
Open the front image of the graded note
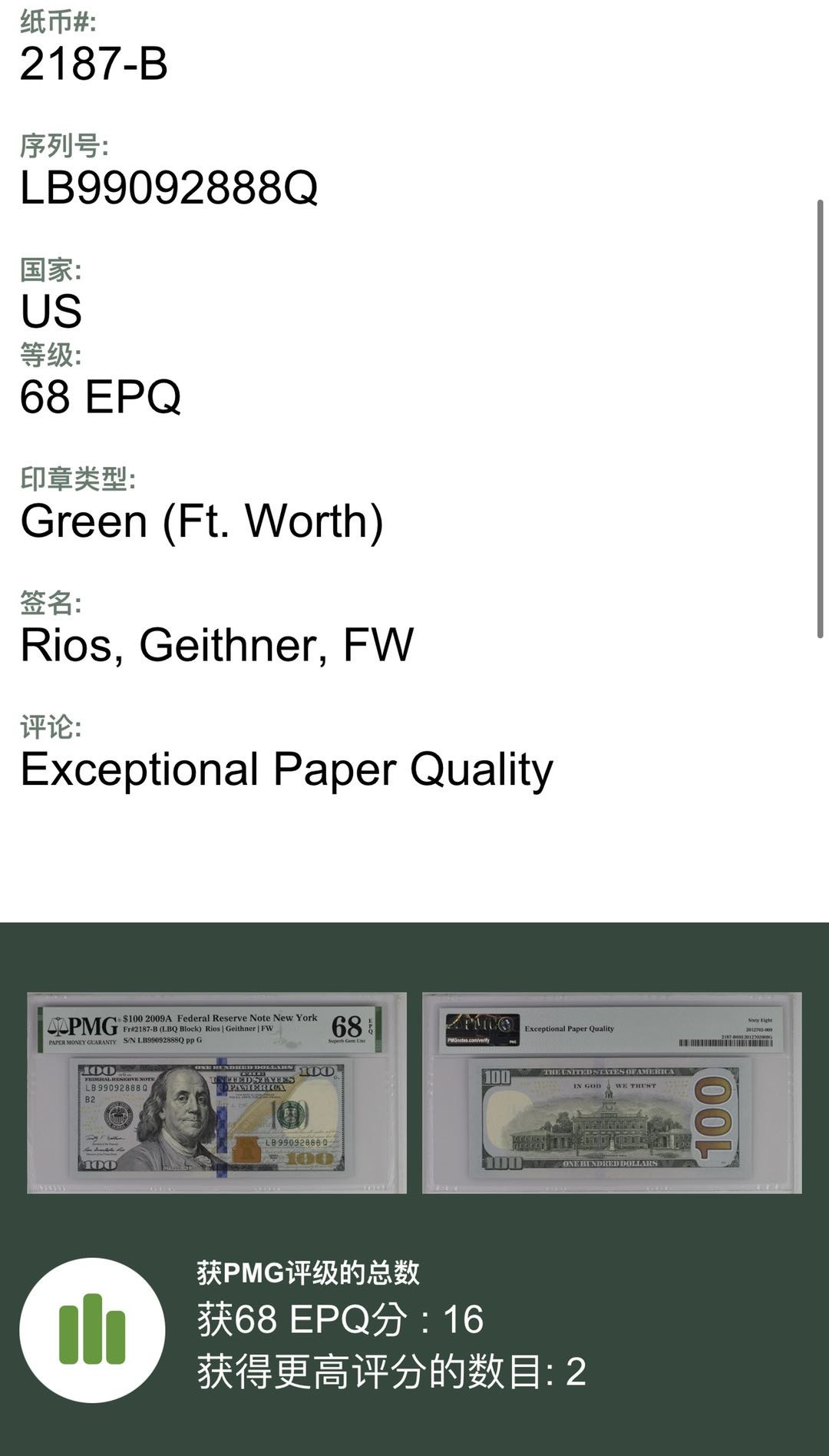pos(216,1092)
